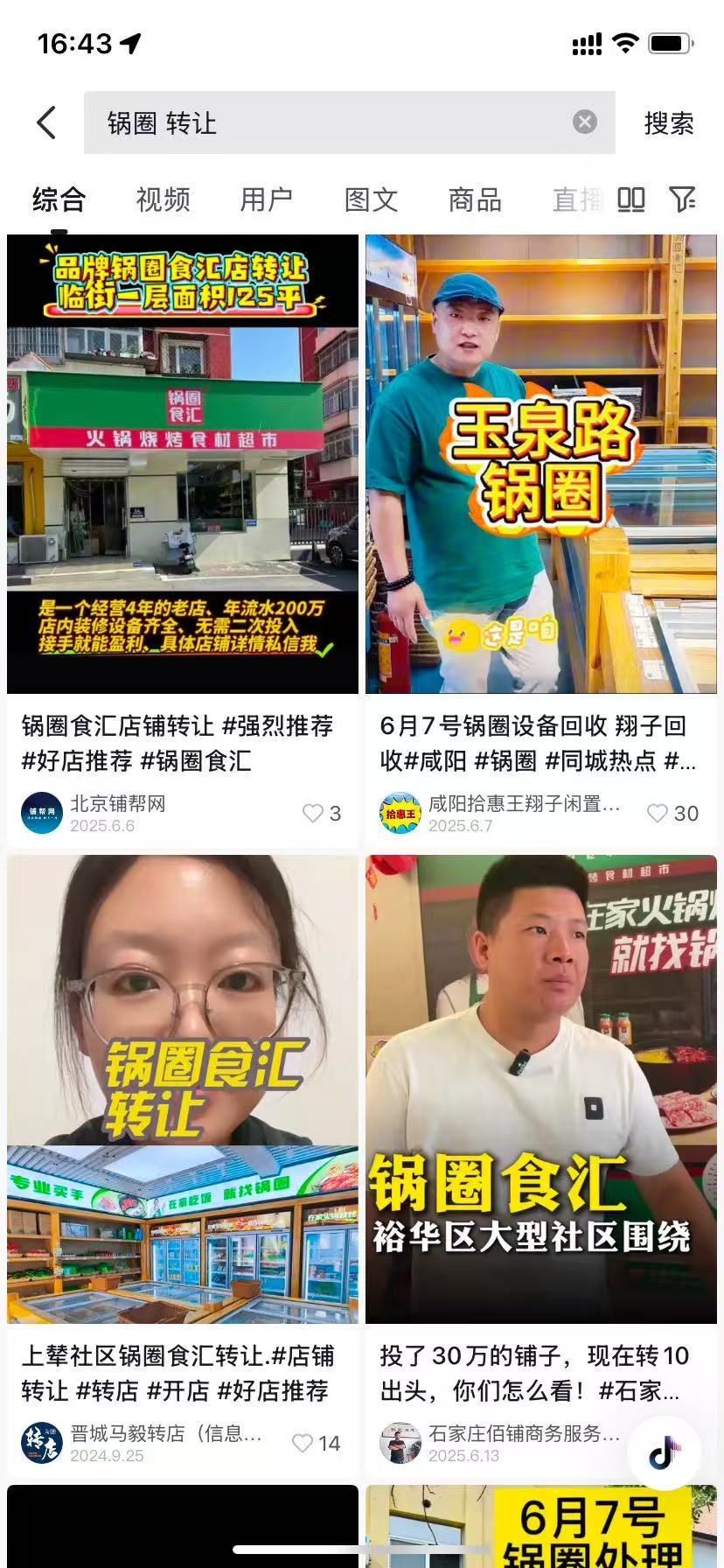Viewport: 724px width, 1568px height.
Task: Switch to the 视频 tab
Action: pyautogui.click(x=163, y=199)
